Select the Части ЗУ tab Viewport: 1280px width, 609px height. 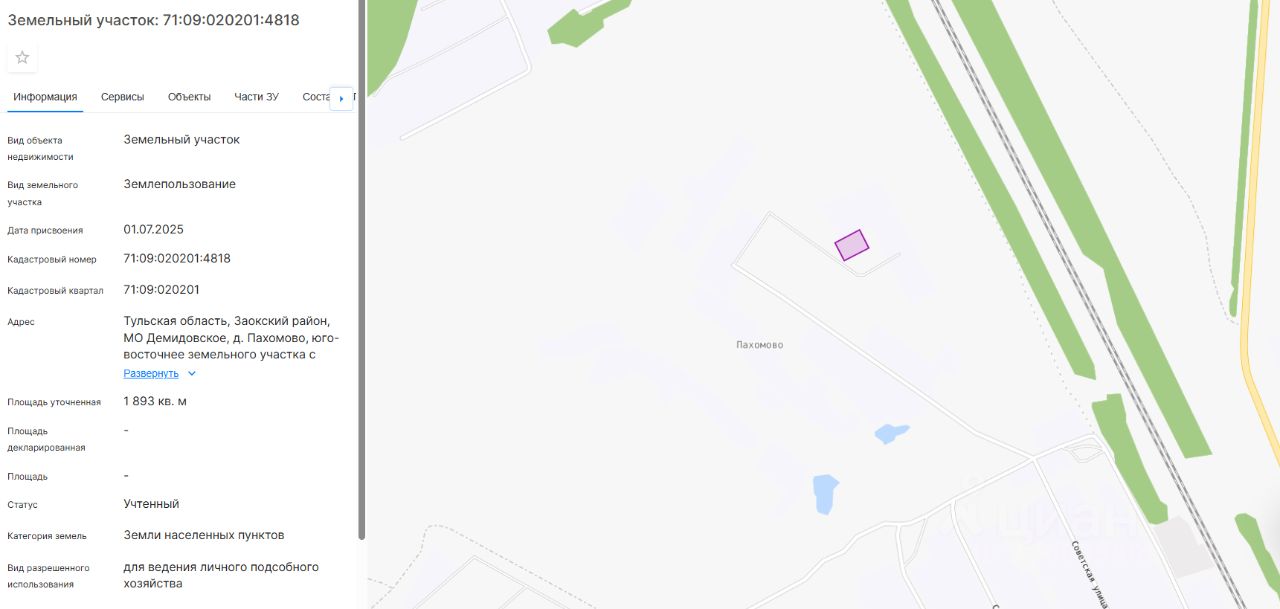(x=256, y=97)
